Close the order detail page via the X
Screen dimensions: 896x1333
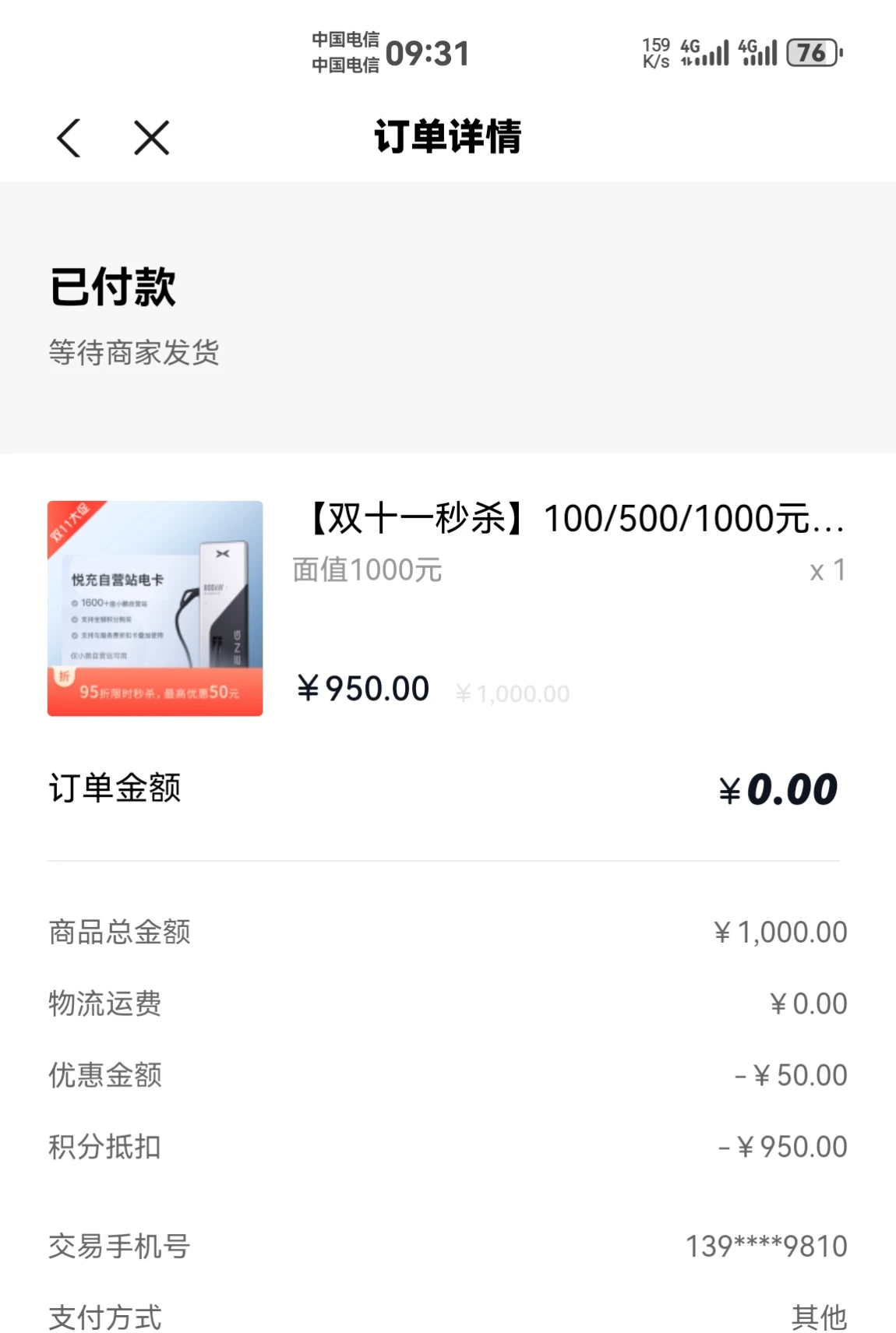pos(151,137)
